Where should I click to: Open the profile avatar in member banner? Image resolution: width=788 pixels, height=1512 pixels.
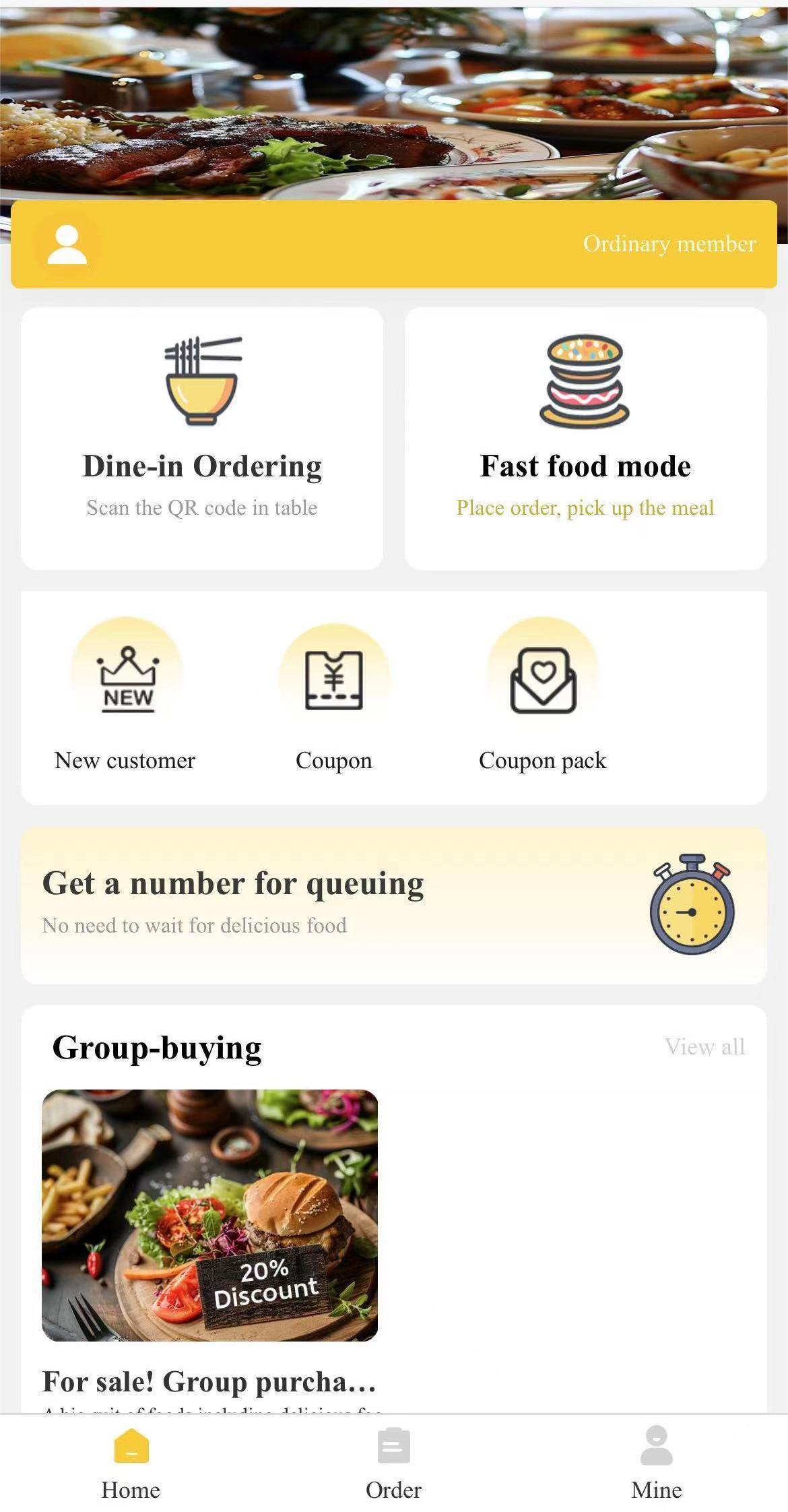[67, 244]
